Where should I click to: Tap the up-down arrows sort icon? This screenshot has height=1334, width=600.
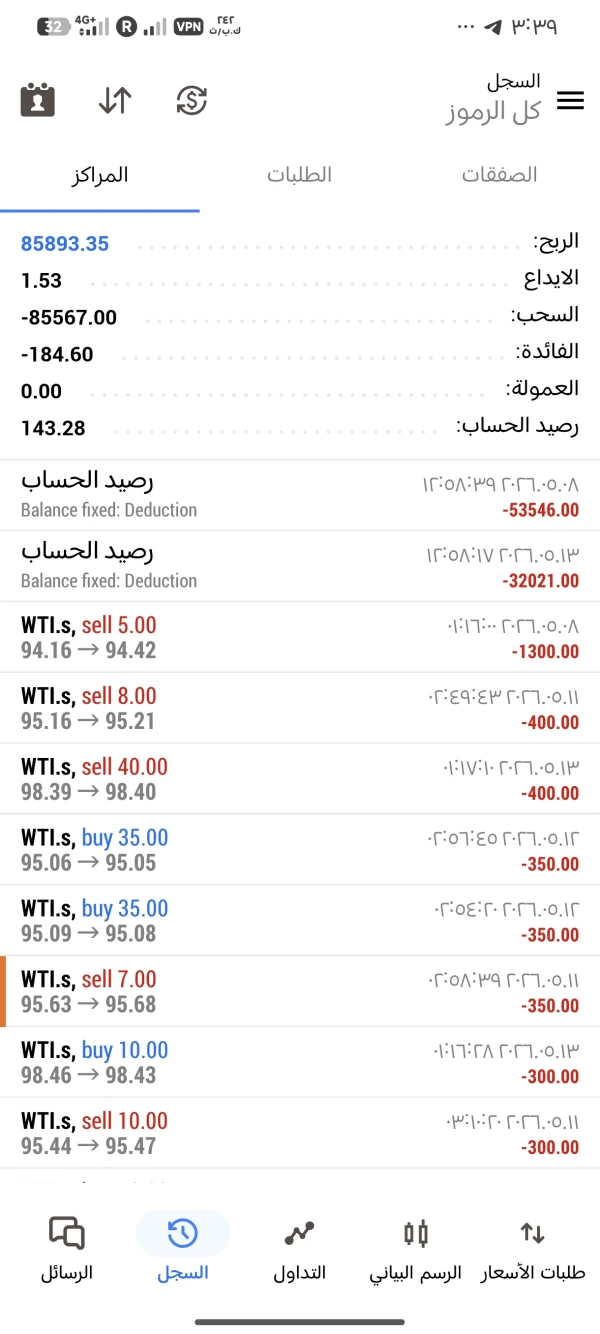[115, 100]
